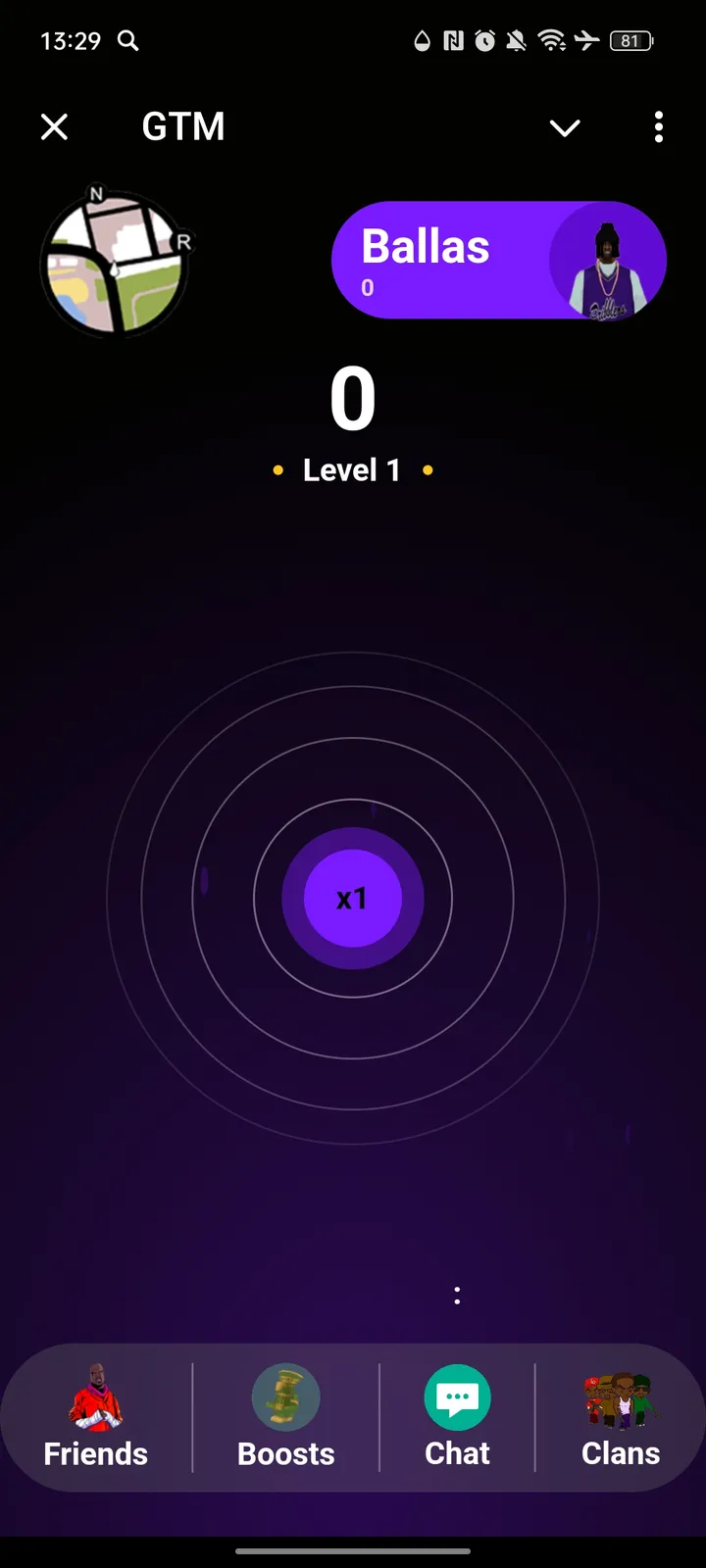Tap the x1 purple center button
This screenshot has width=706, height=1568.
(352, 898)
